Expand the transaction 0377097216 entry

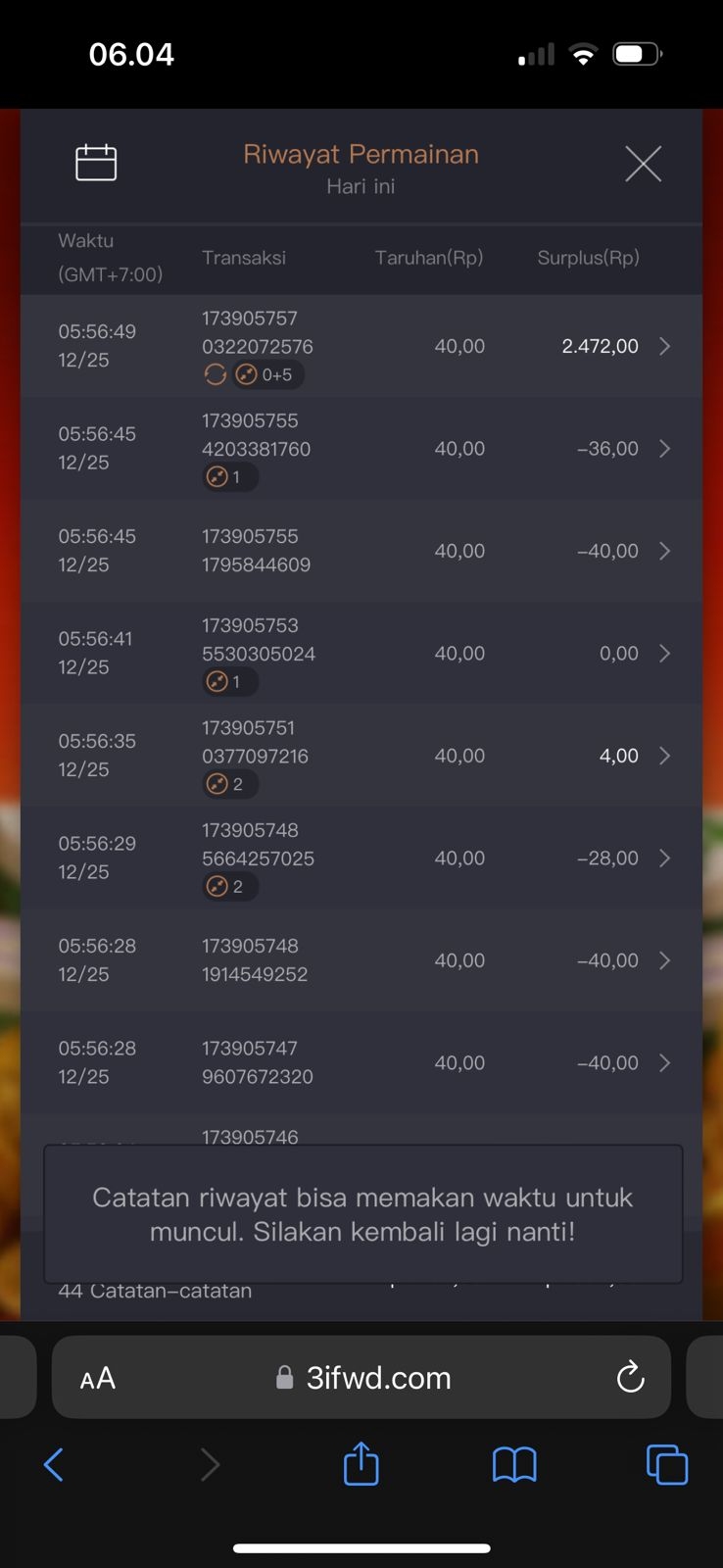(x=663, y=756)
